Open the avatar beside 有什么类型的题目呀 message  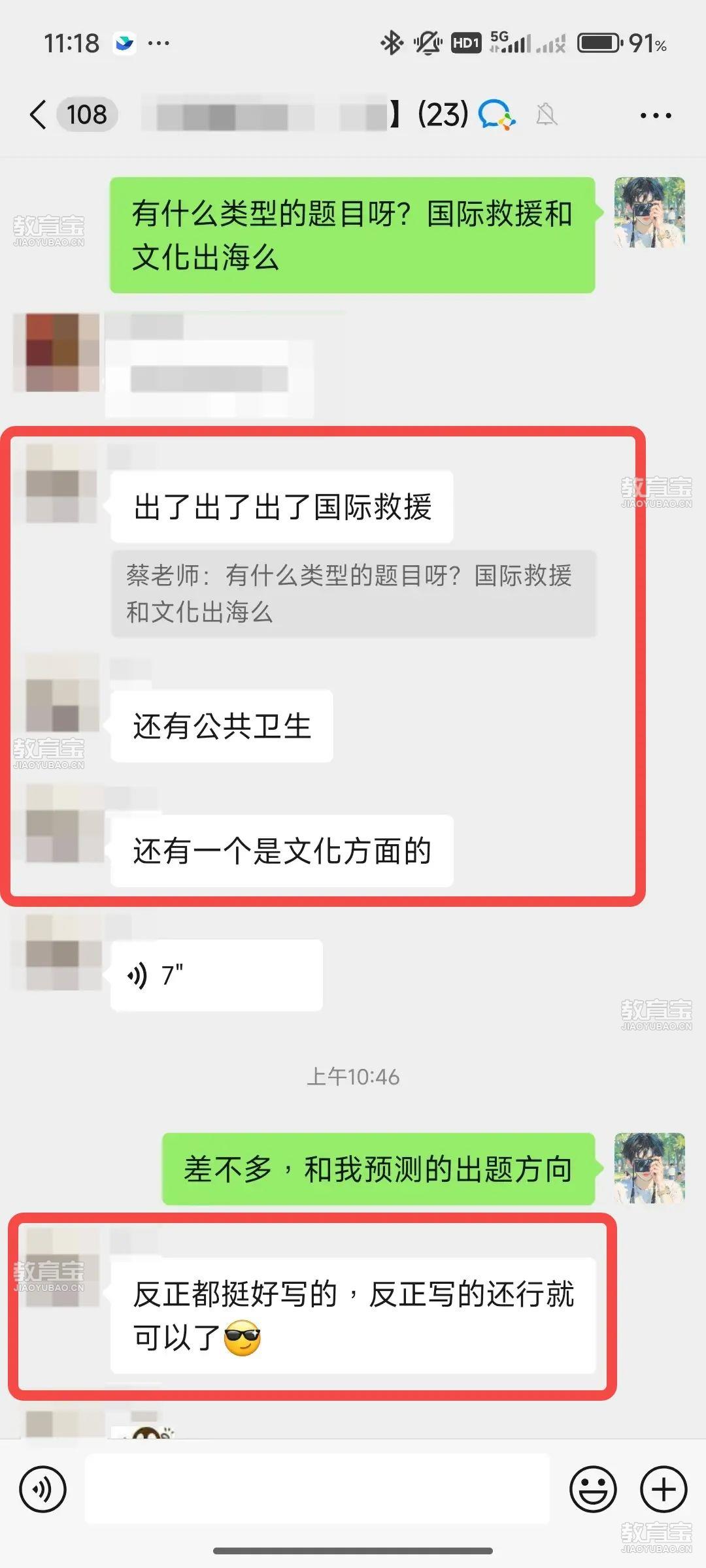pos(649,212)
